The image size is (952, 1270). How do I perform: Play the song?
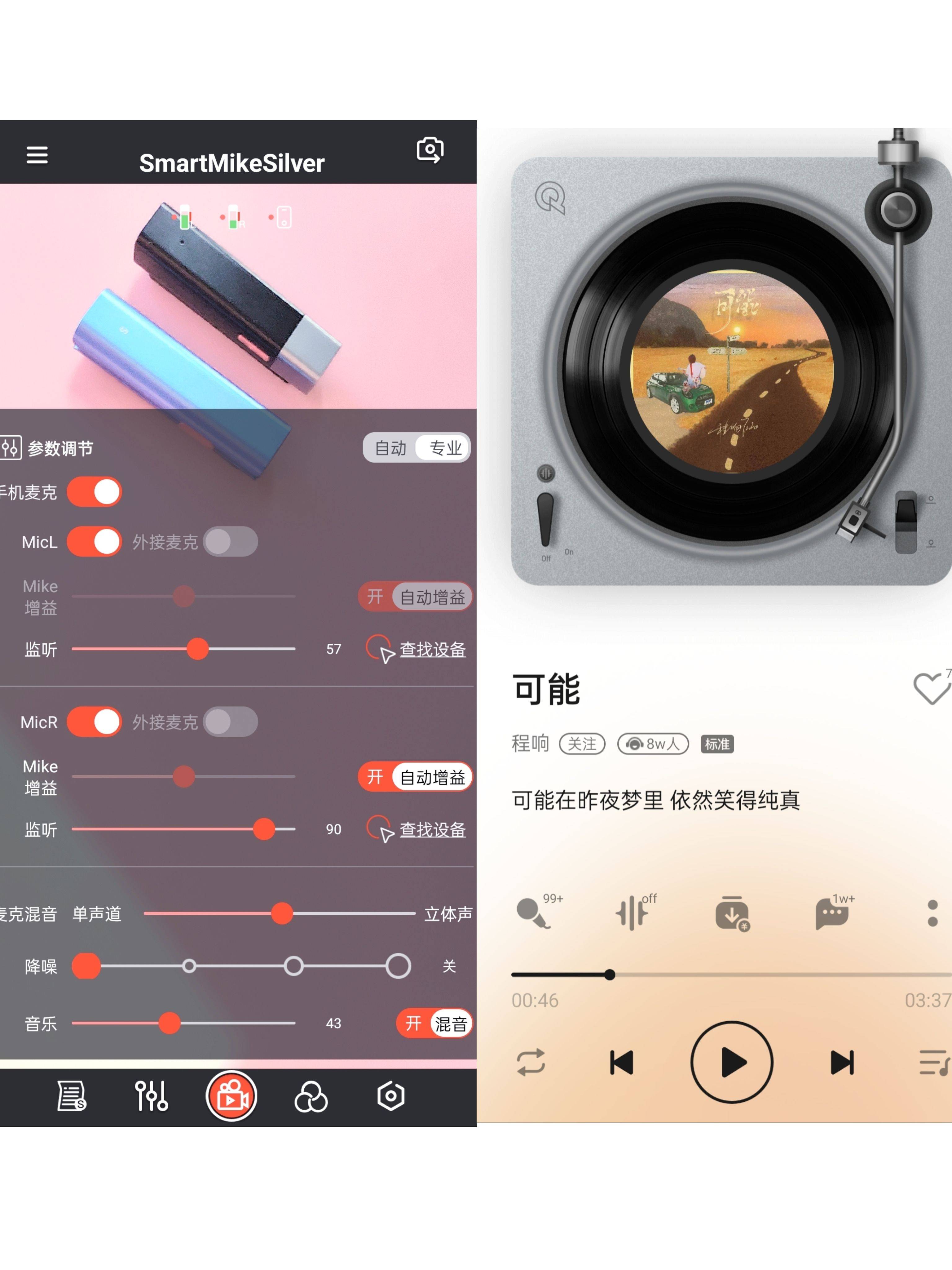coord(732,1062)
